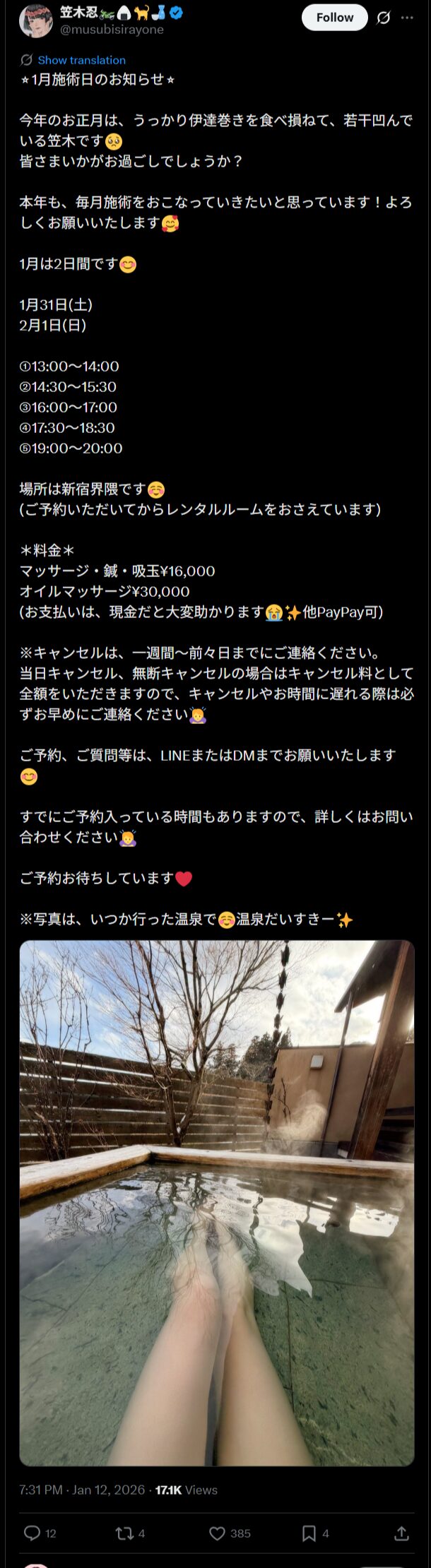Open the post's overflow menu
The height and width of the screenshot is (1568, 431).
tap(407, 18)
